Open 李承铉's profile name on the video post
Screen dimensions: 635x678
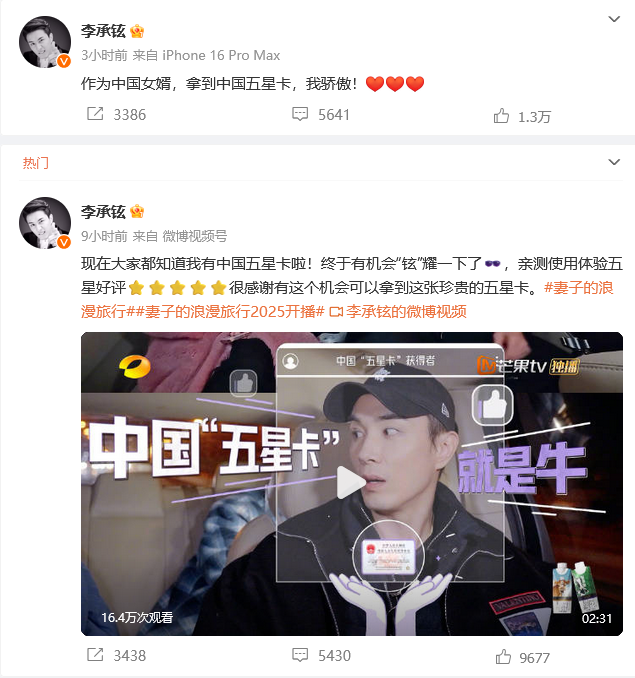click(103, 211)
